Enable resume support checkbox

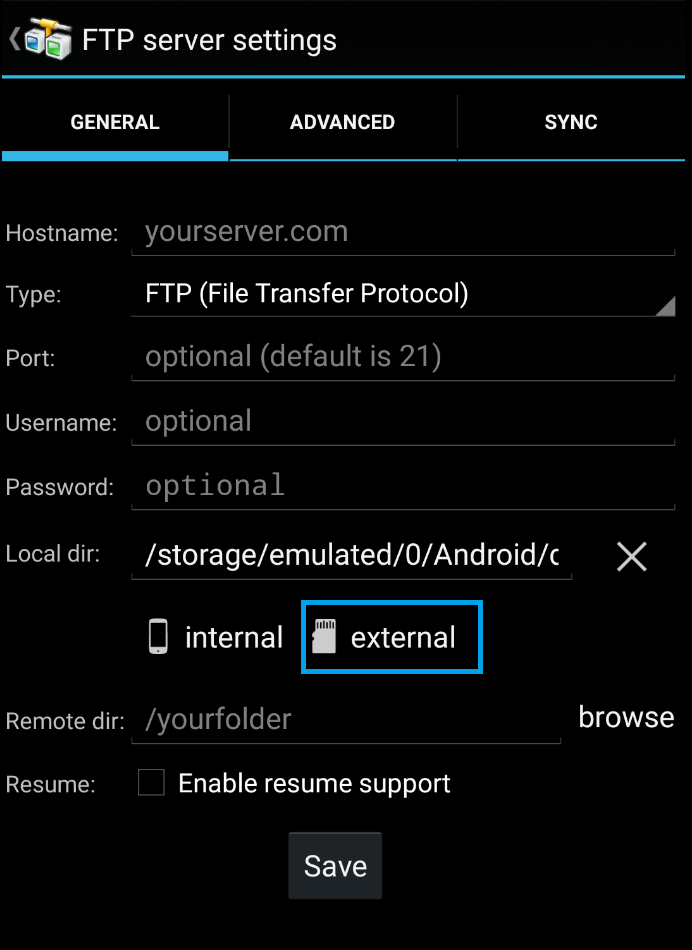pyautogui.click(x=151, y=783)
